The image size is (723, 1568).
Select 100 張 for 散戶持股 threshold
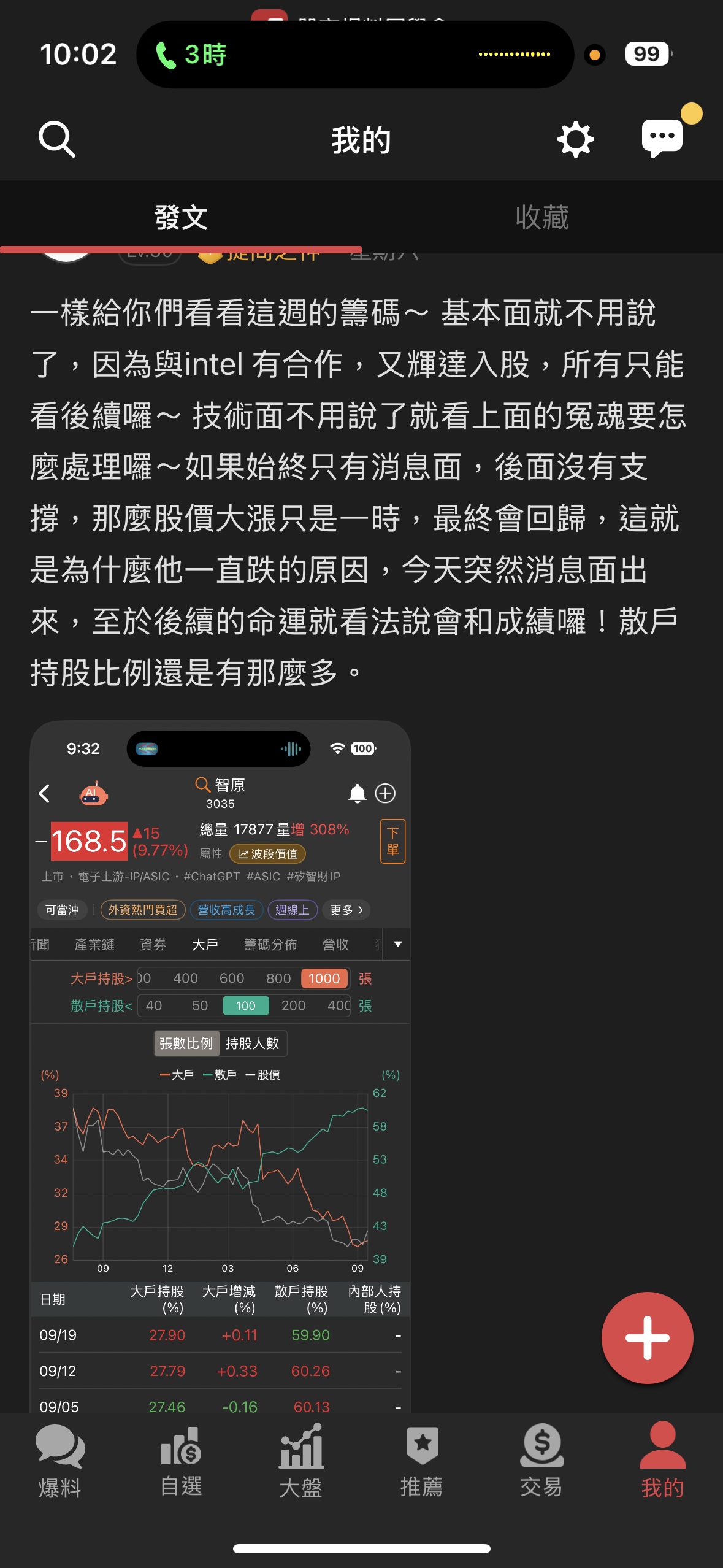(x=245, y=1005)
